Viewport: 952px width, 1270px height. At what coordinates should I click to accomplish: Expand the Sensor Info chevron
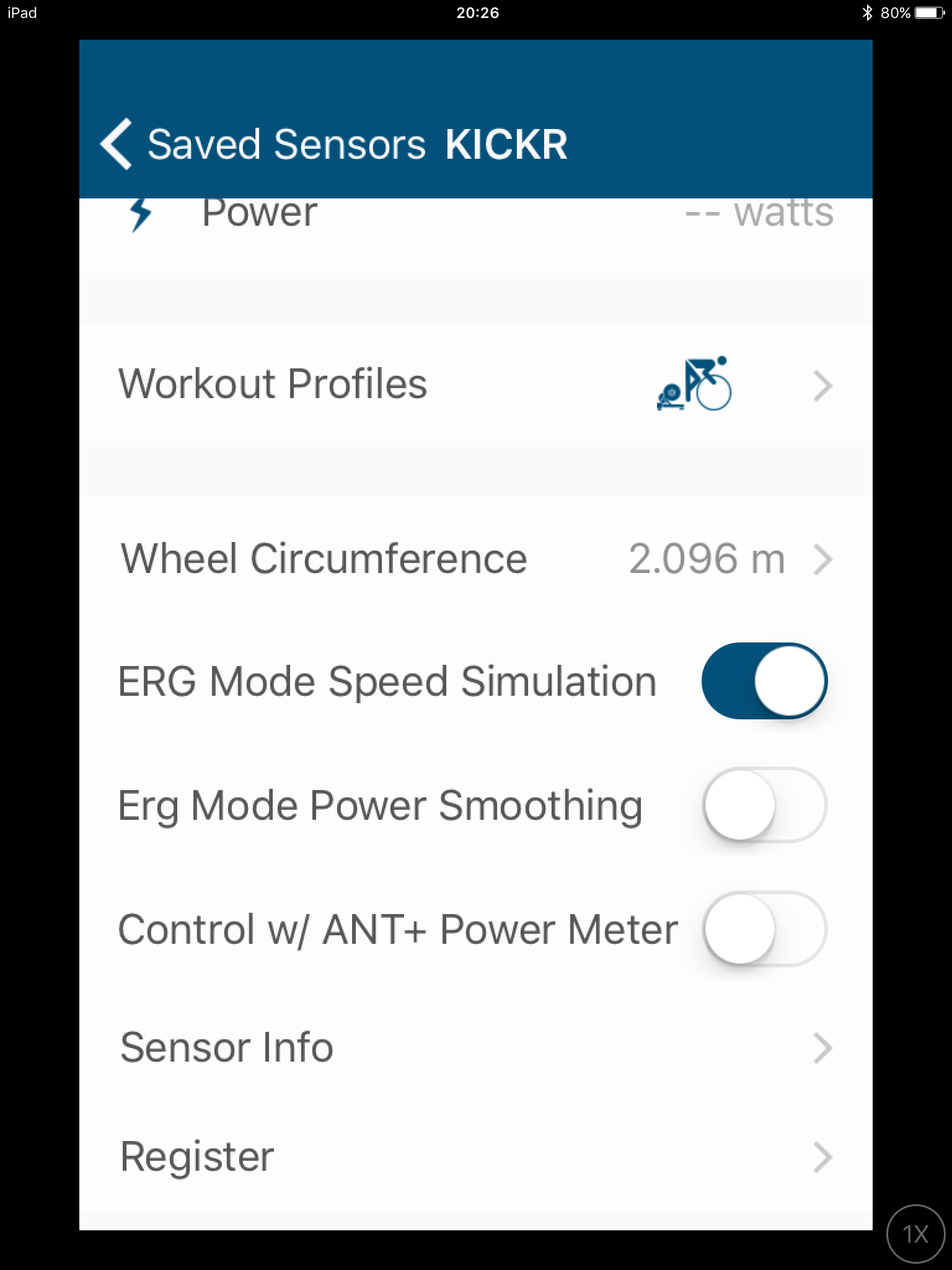coord(823,1048)
